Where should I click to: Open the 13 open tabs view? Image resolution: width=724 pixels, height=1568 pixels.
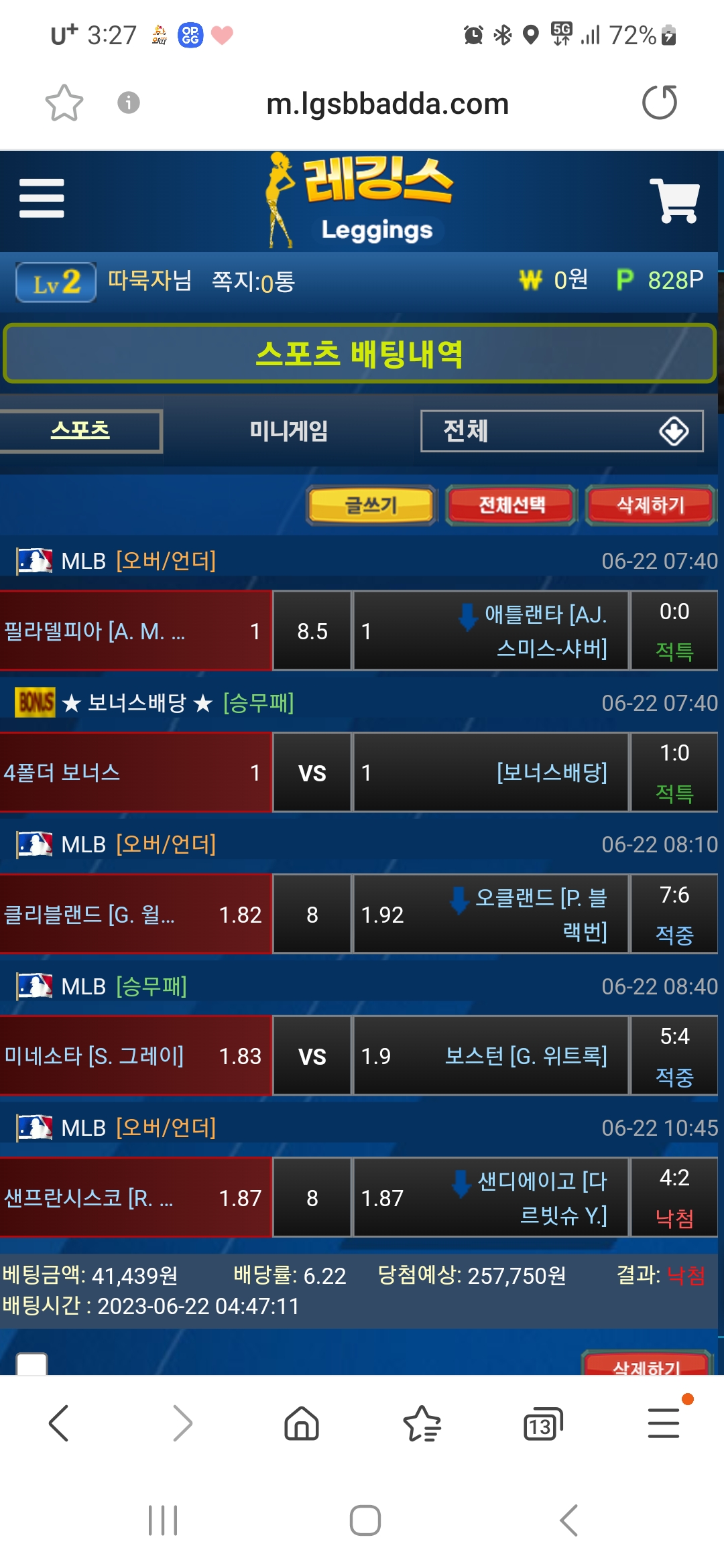(542, 1425)
